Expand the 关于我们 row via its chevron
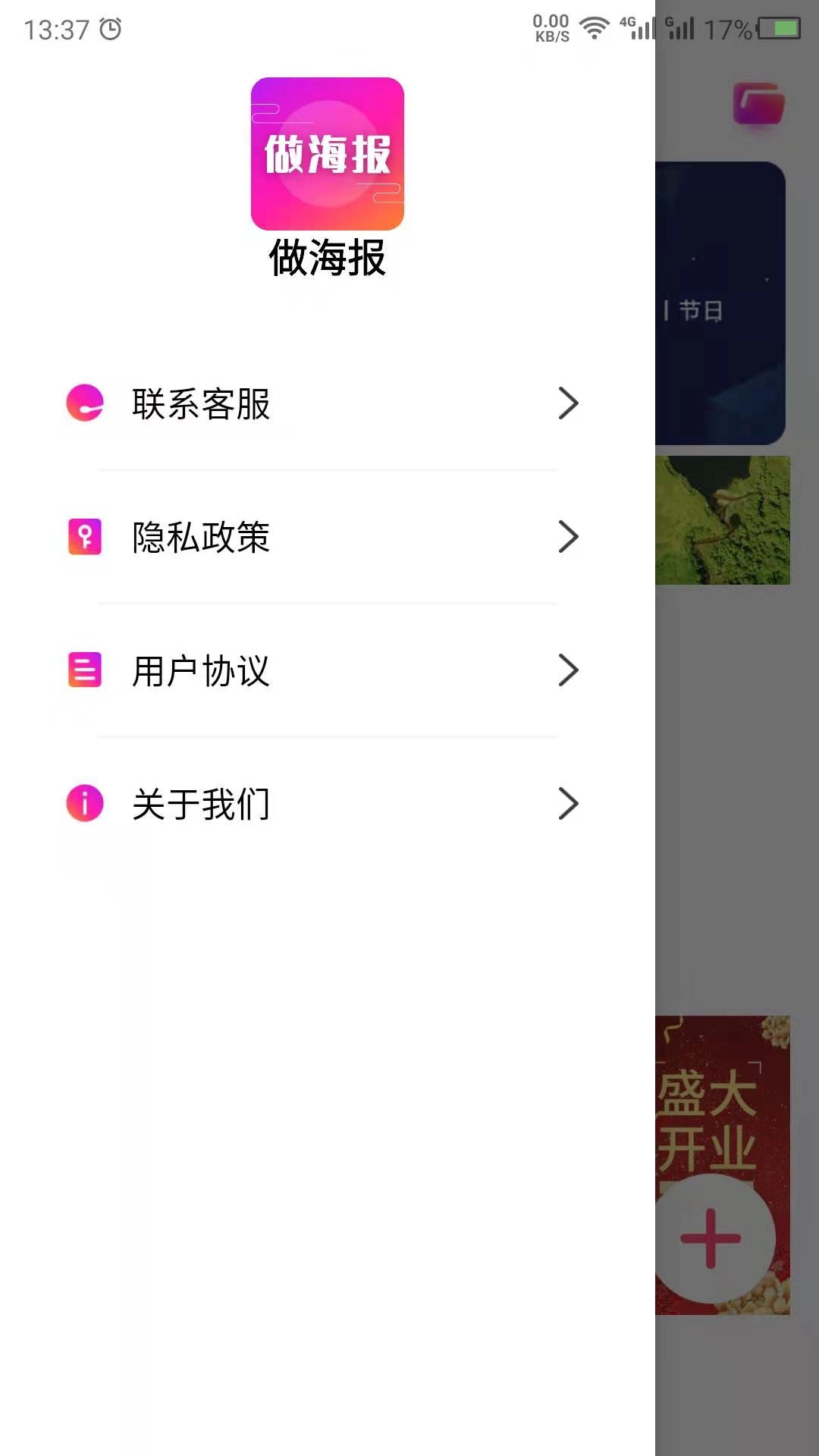819x1456 pixels. pyautogui.click(x=569, y=804)
